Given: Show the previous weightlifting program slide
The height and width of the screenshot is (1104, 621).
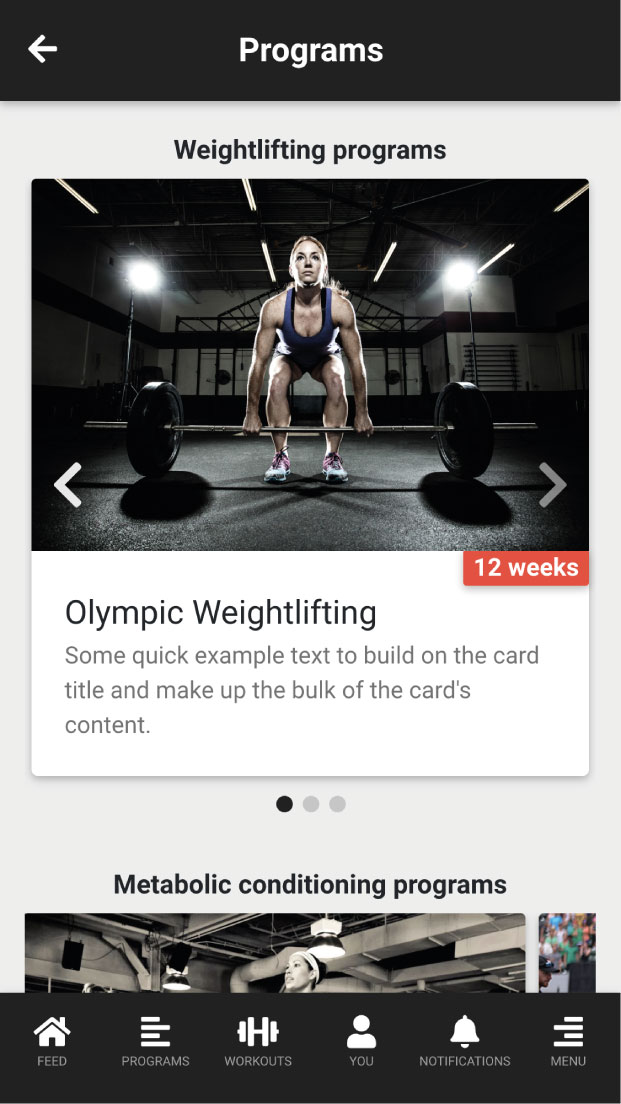Looking at the screenshot, I should (68, 485).
